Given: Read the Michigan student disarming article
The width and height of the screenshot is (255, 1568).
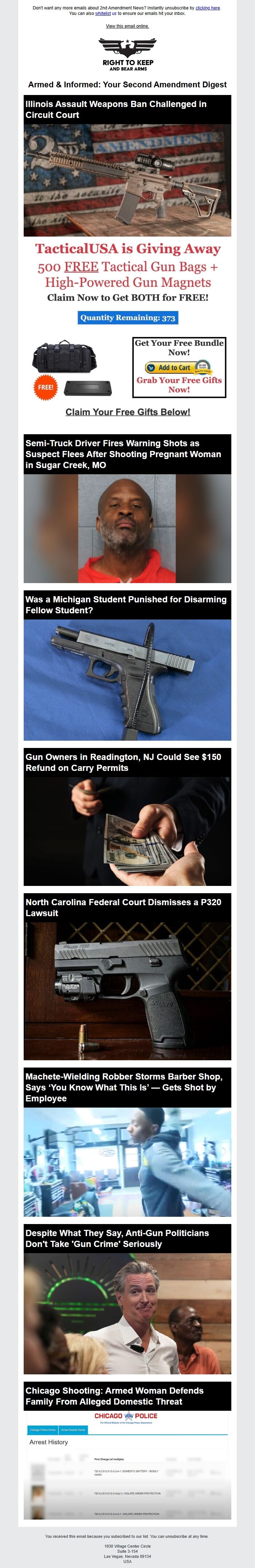Looking at the screenshot, I should [127, 605].
